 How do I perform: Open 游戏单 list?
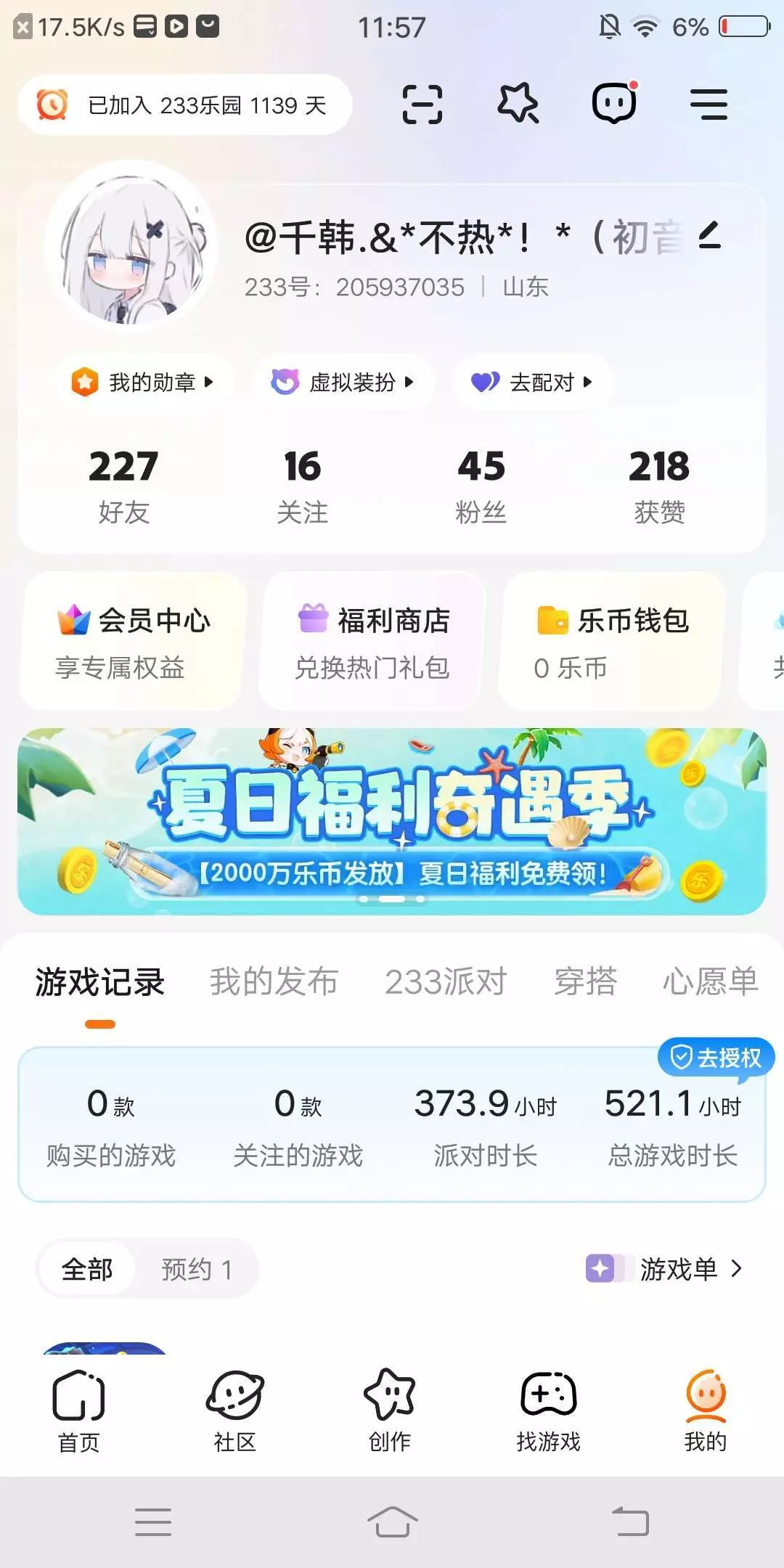tap(665, 1269)
